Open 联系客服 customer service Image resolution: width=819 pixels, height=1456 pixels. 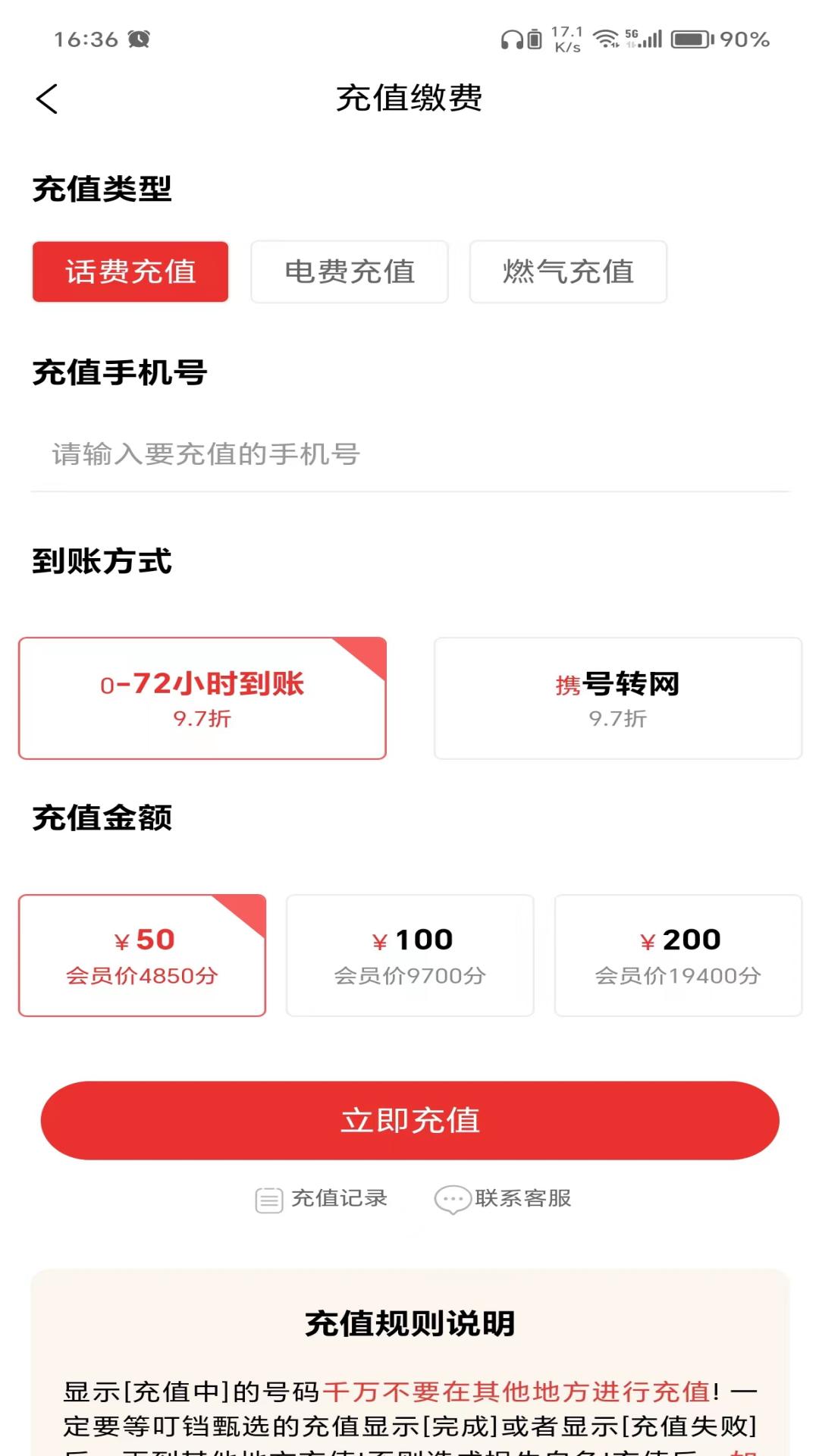point(504,1198)
